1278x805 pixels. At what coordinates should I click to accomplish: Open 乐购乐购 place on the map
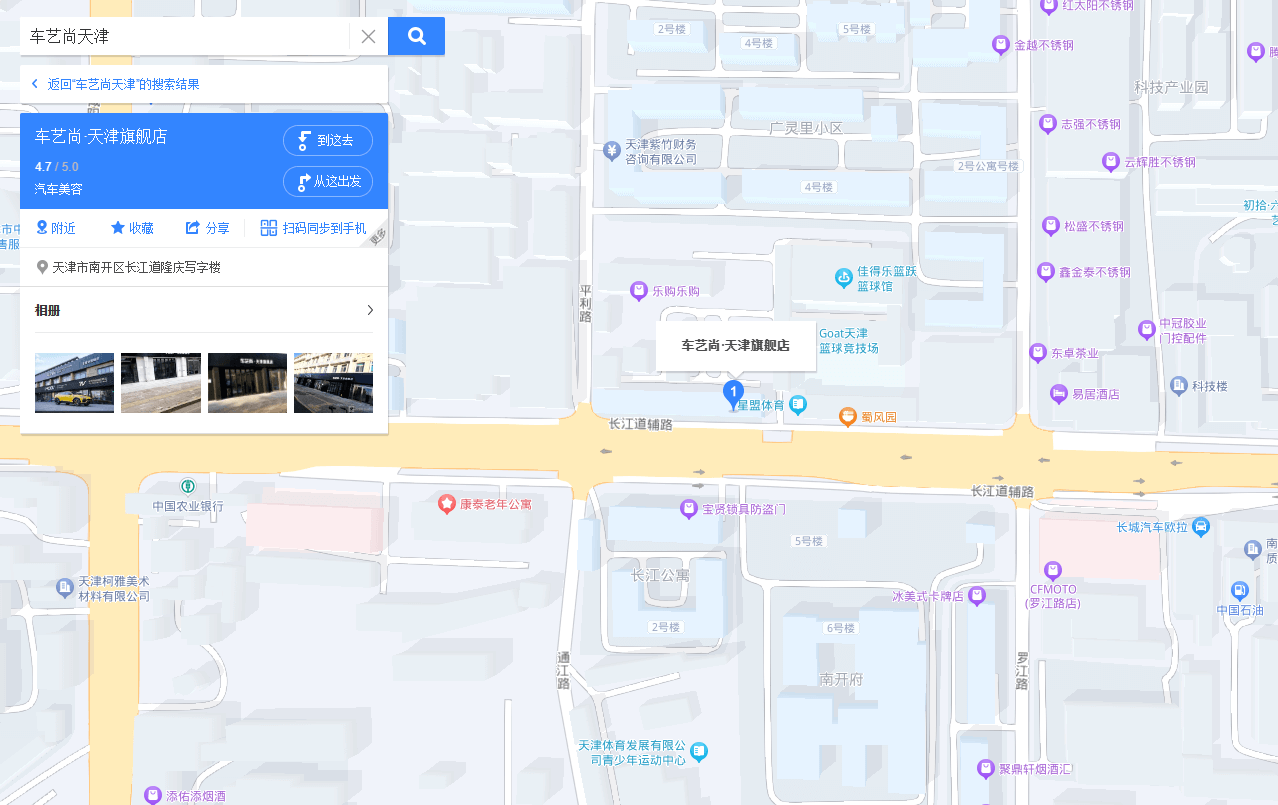click(639, 291)
